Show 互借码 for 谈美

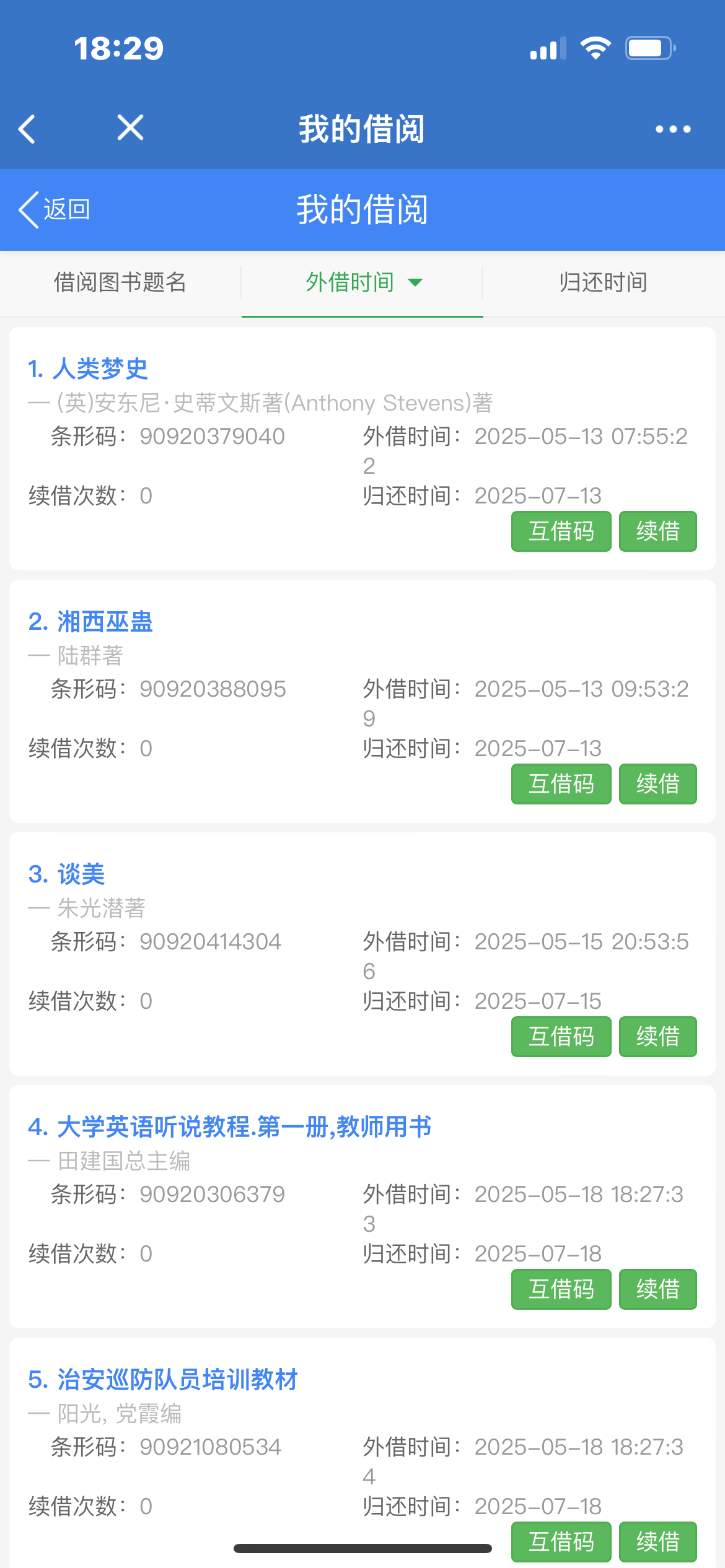click(561, 1037)
